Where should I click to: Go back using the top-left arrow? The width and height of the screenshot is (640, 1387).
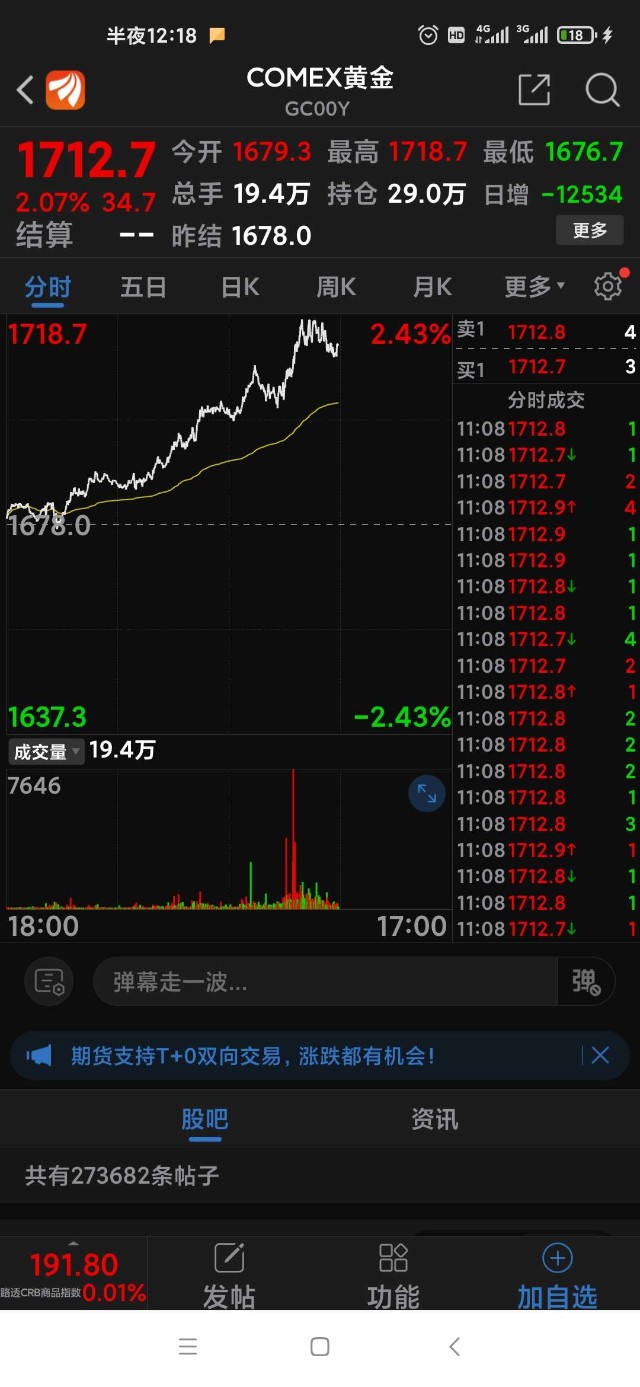26,90
